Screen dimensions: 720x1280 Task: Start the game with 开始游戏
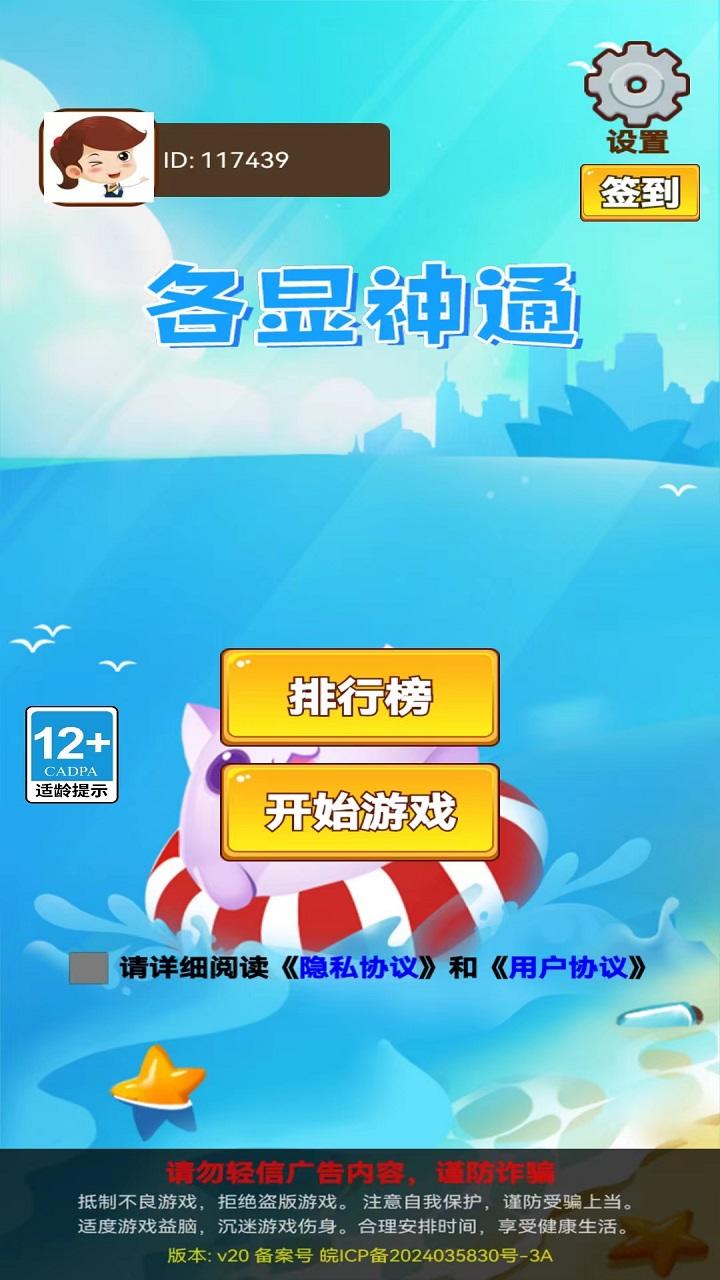tap(360, 811)
